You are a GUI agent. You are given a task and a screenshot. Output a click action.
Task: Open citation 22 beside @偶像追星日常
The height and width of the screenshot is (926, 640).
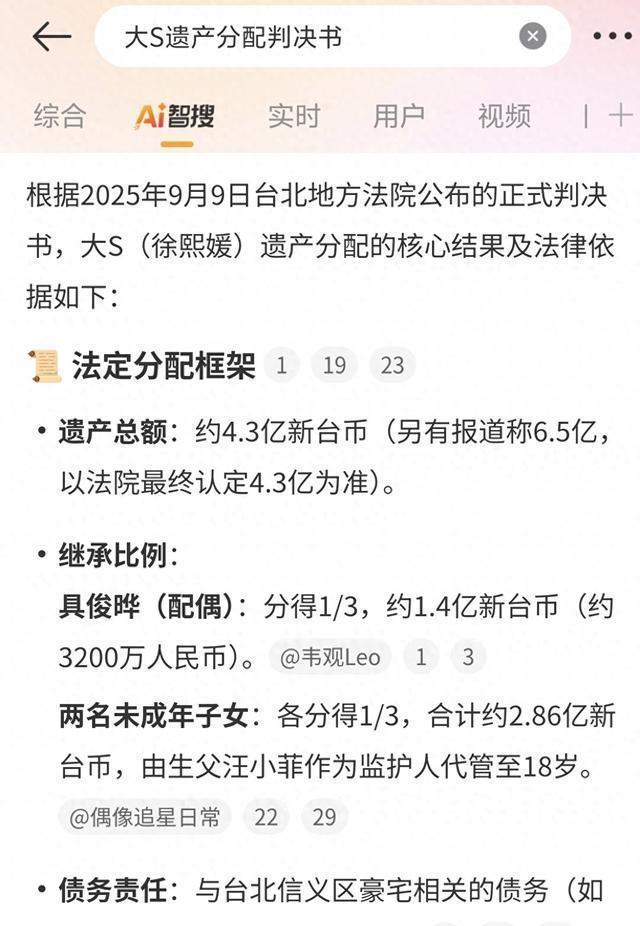pyautogui.click(x=265, y=817)
